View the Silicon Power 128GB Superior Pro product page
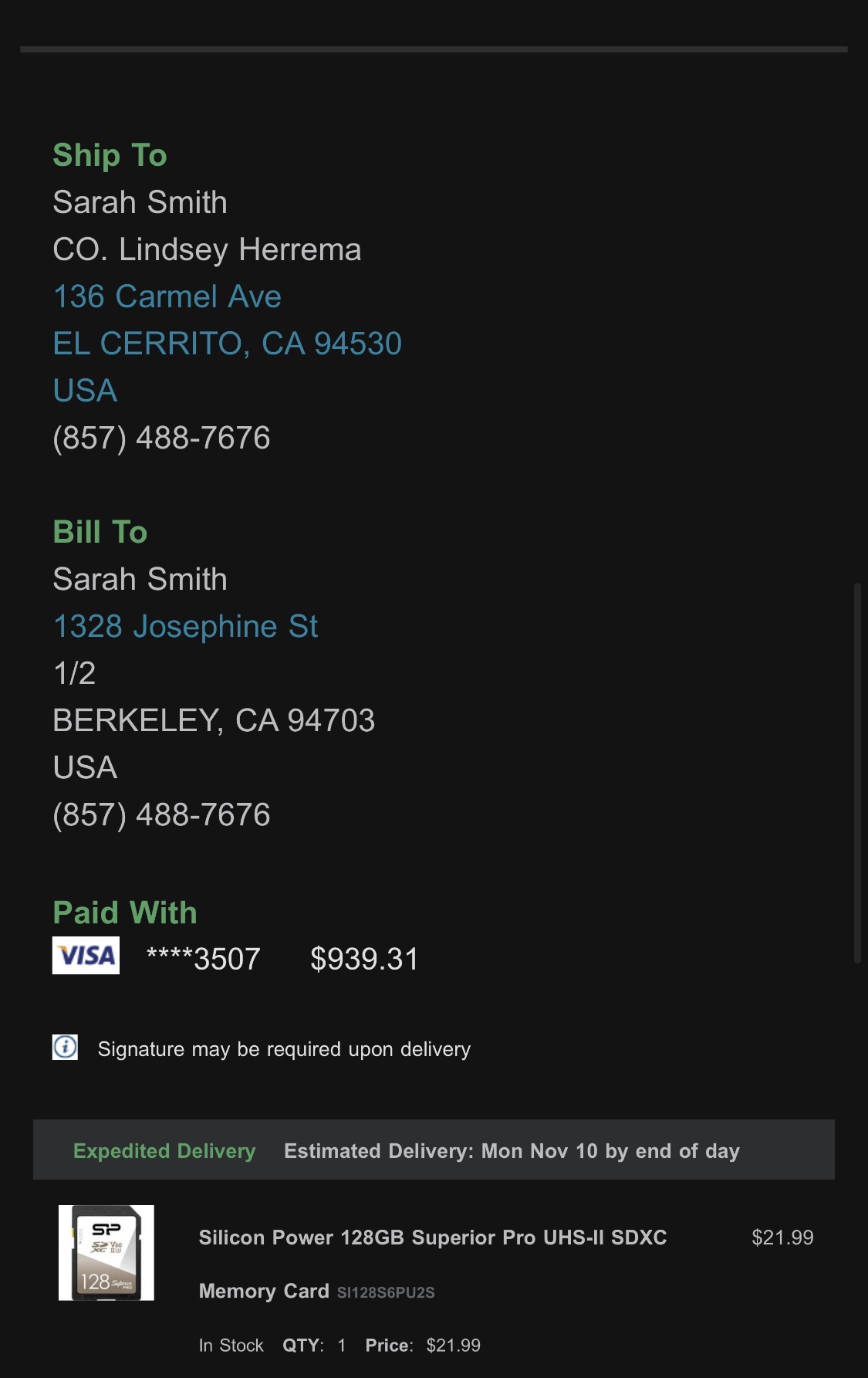Image resolution: width=868 pixels, height=1378 pixels. pos(432,1237)
